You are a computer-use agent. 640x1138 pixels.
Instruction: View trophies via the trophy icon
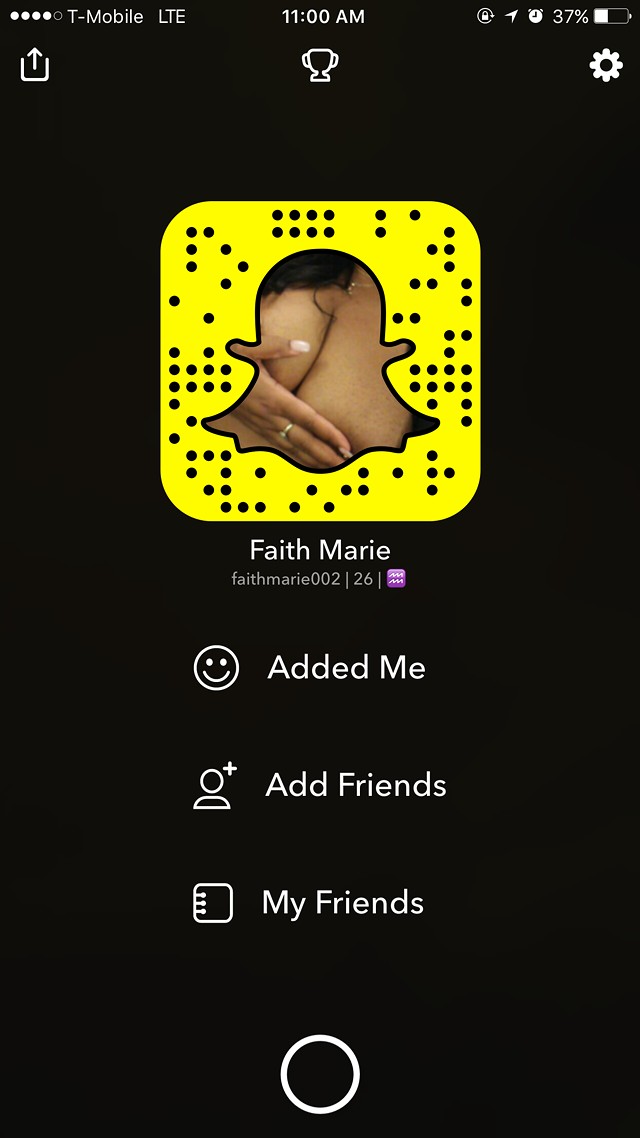pyautogui.click(x=320, y=66)
